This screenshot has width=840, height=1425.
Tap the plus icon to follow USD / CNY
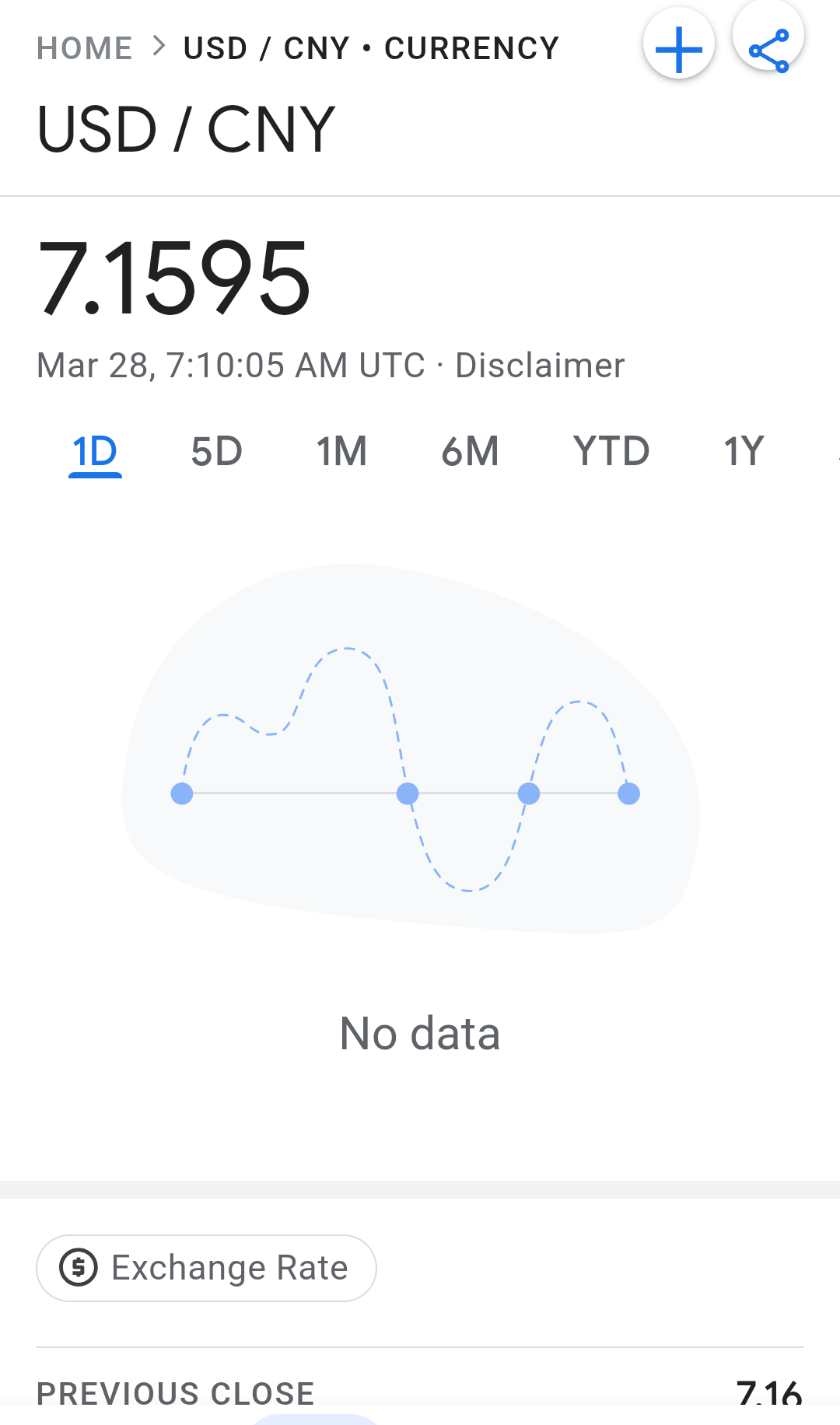pyautogui.click(x=679, y=48)
